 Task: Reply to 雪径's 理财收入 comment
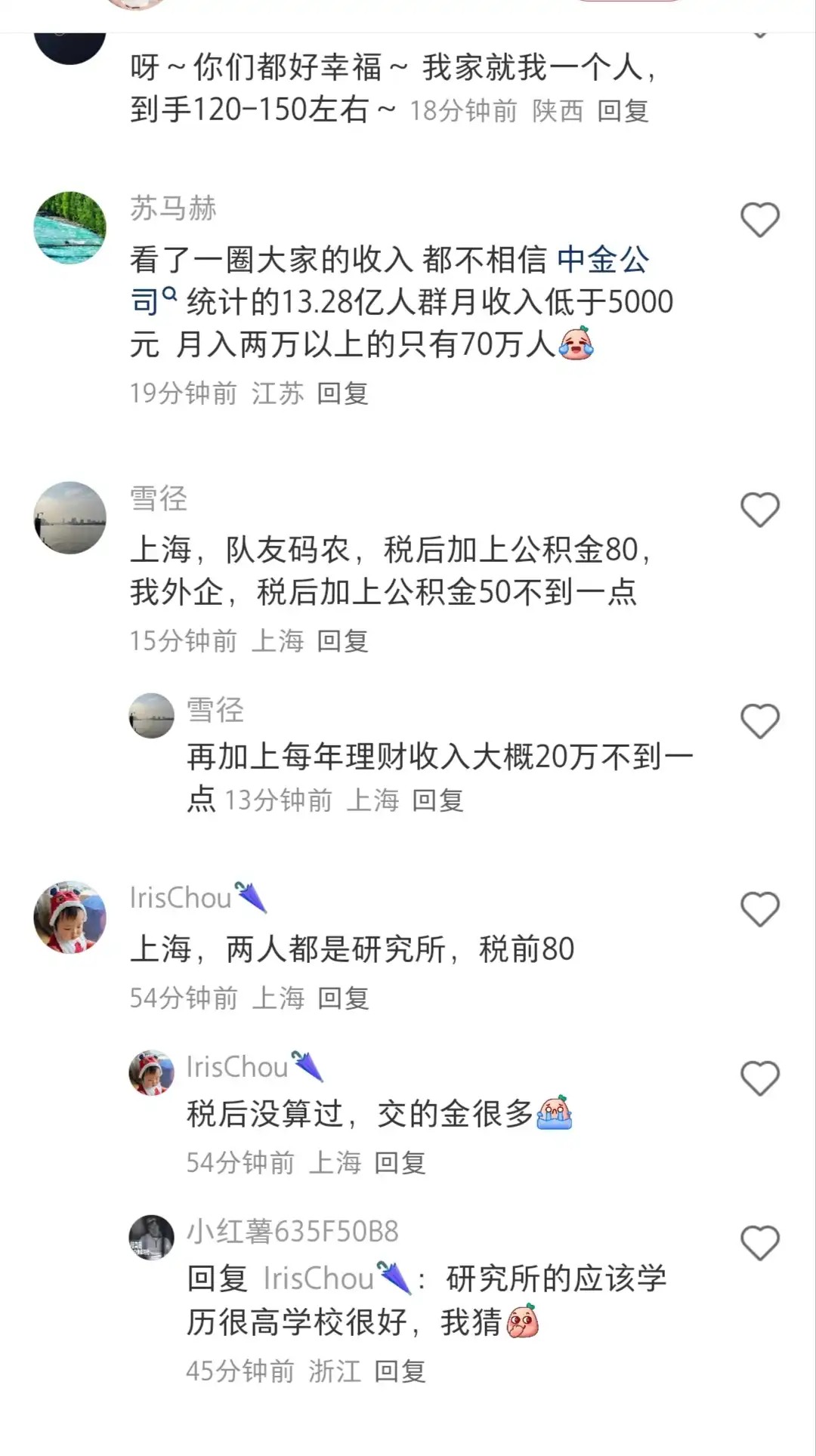click(x=437, y=800)
